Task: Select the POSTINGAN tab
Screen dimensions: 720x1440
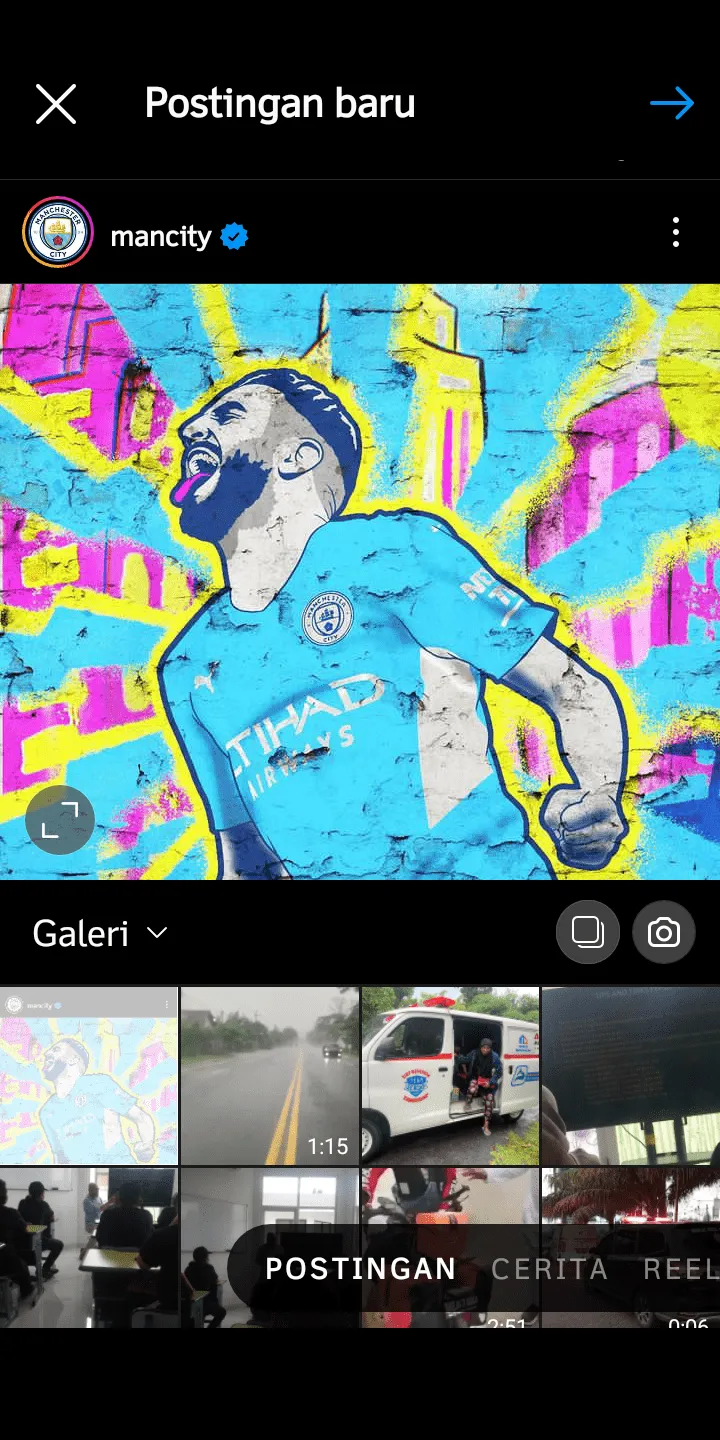Action: pos(361,1269)
